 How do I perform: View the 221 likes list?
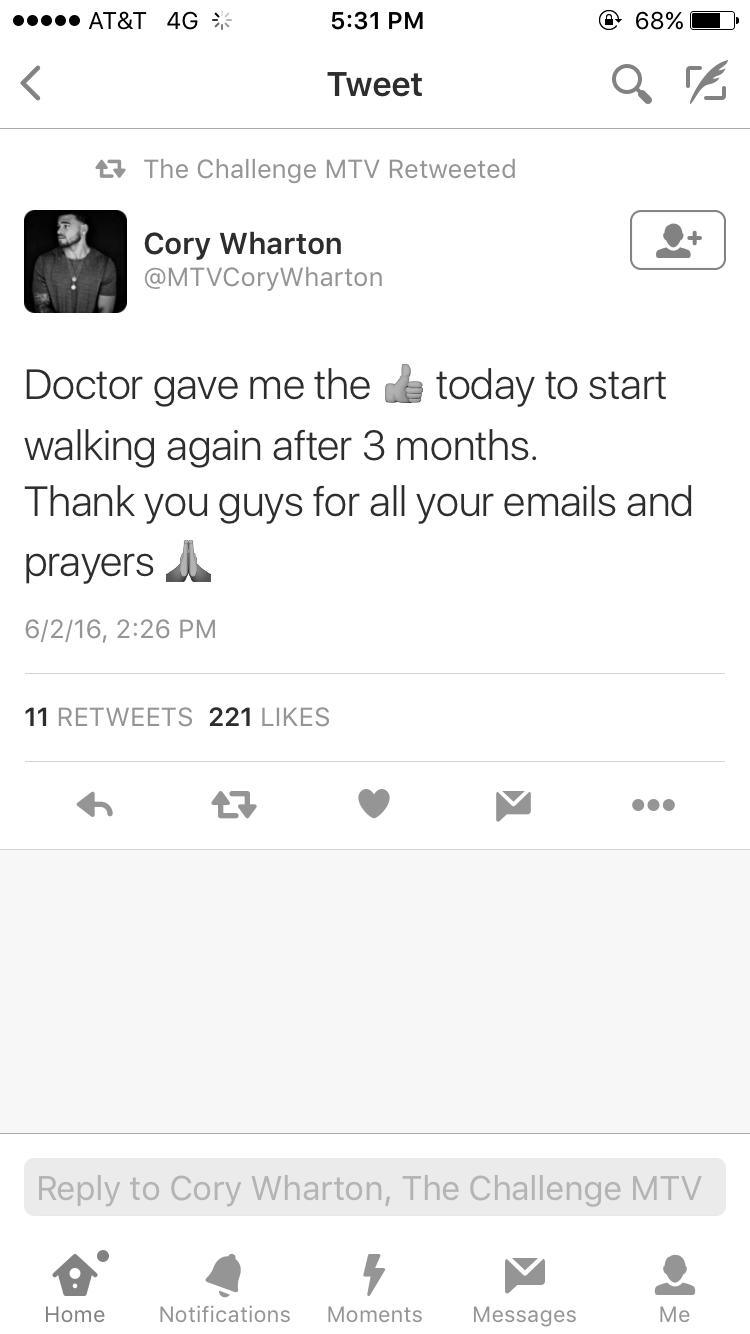[269, 717]
